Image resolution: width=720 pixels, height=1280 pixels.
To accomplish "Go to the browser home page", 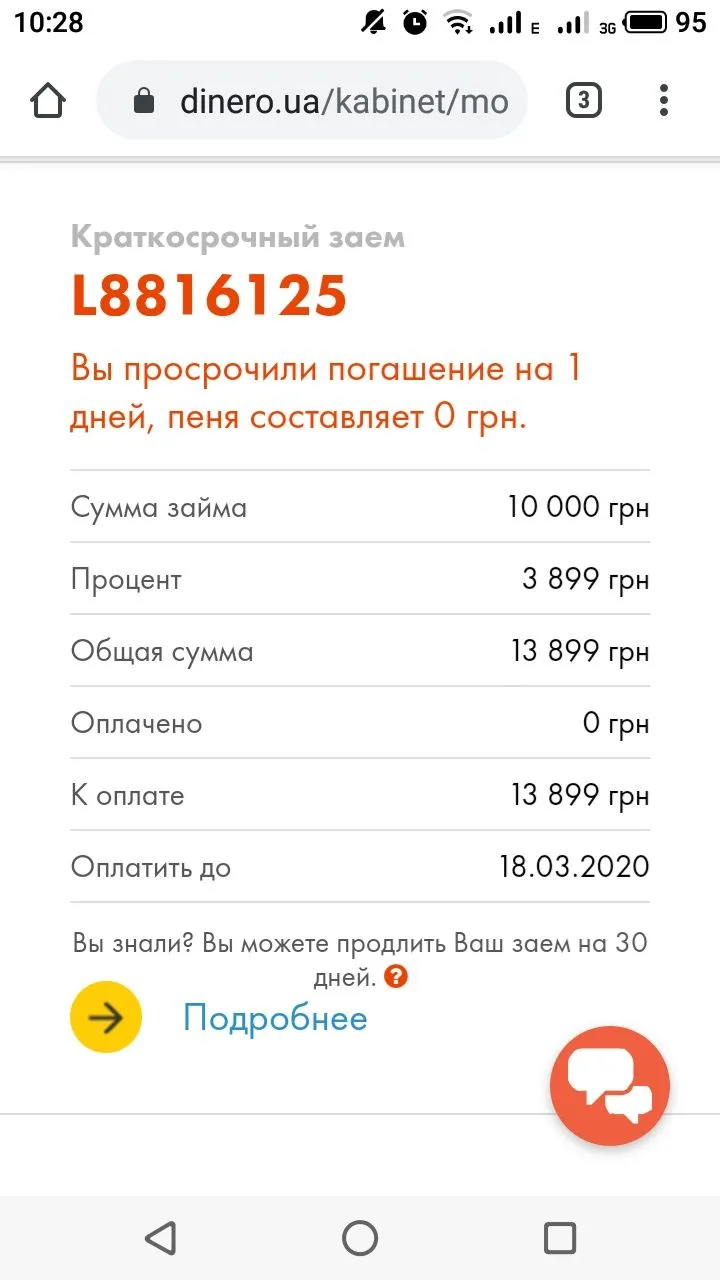I will (x=48, y=100).
